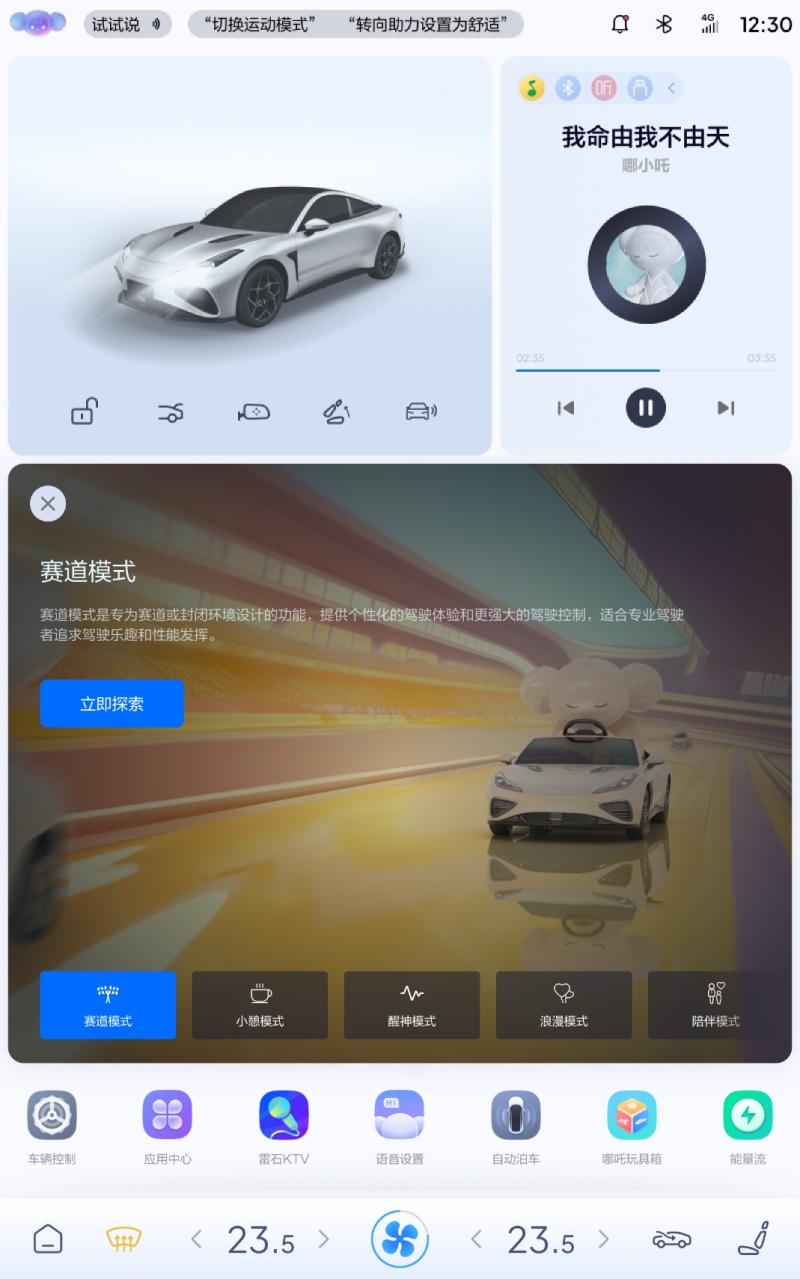
Task: Start 自动泊车
Action: coord(516,1127)
